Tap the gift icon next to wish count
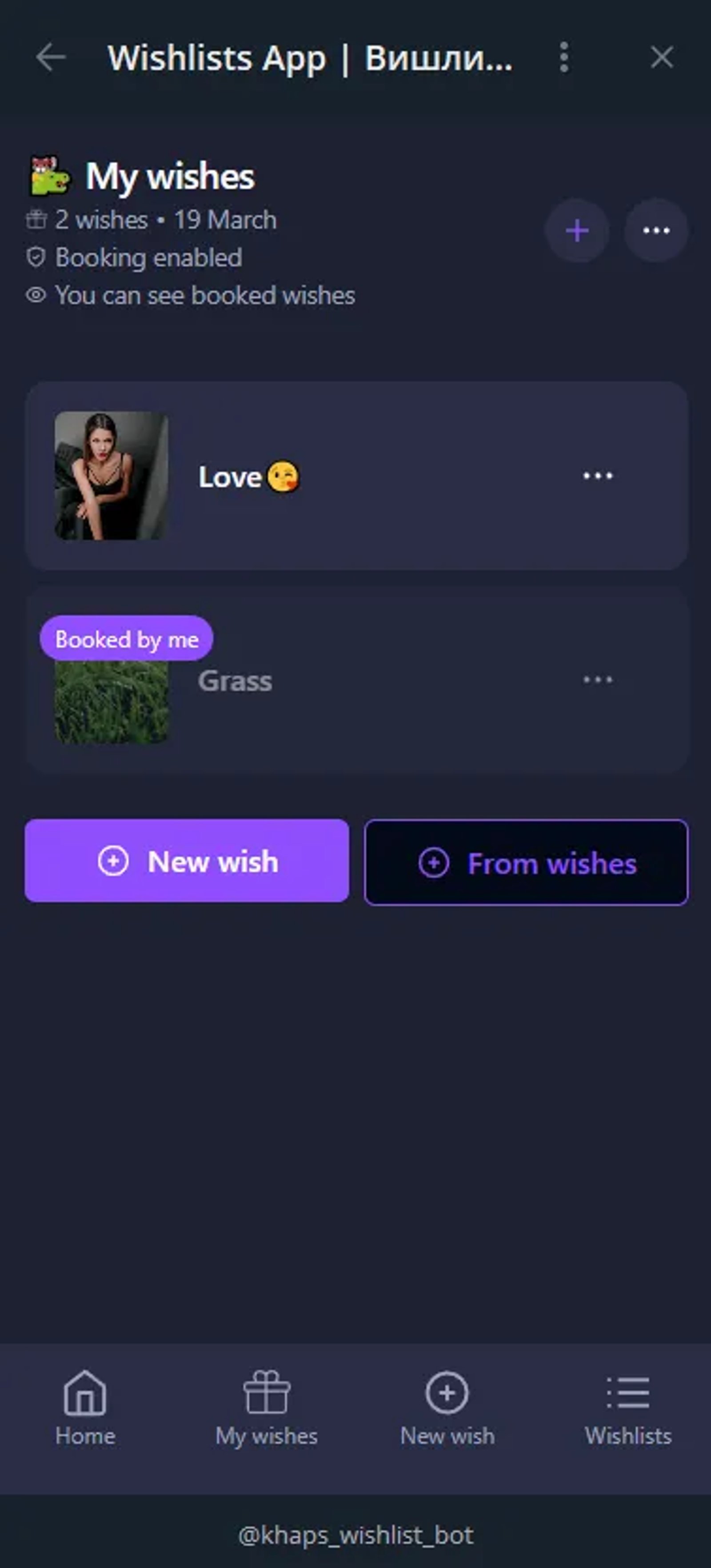Image resolution: width=711 pixels, height=1568 pixels. click(x=37, y=220)
